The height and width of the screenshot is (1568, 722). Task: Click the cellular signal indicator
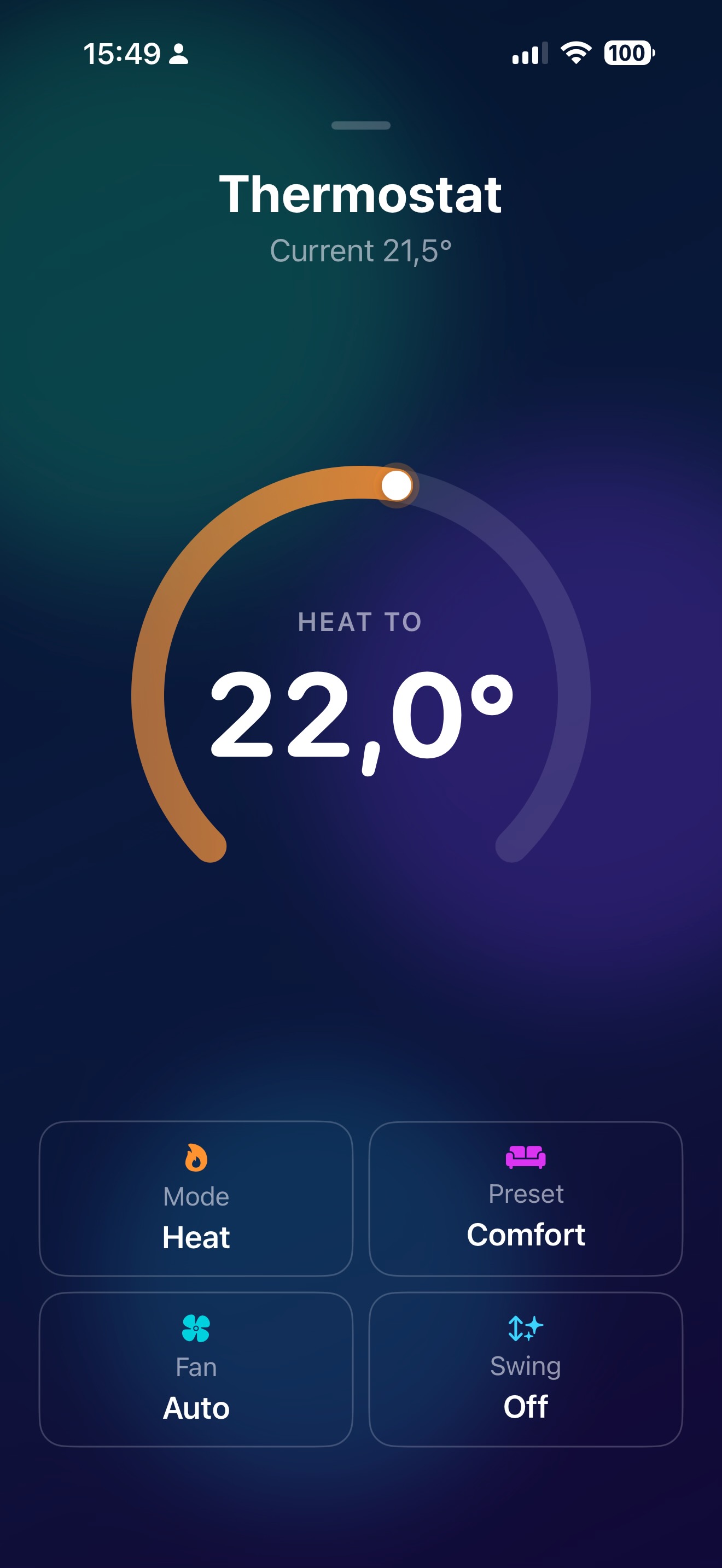(x=529, y=54)
